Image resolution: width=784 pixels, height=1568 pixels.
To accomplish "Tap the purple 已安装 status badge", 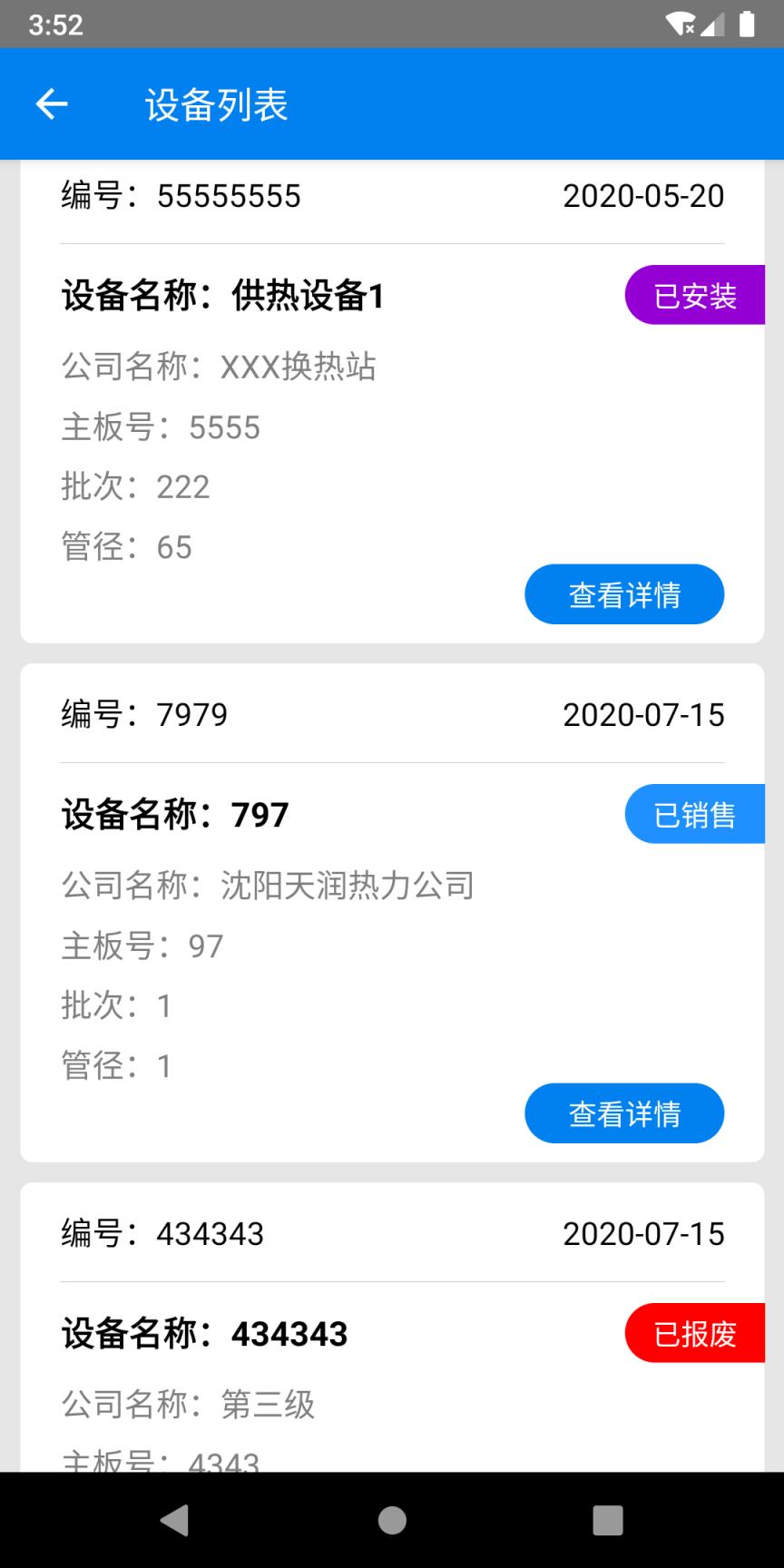I will coord(697,294).
